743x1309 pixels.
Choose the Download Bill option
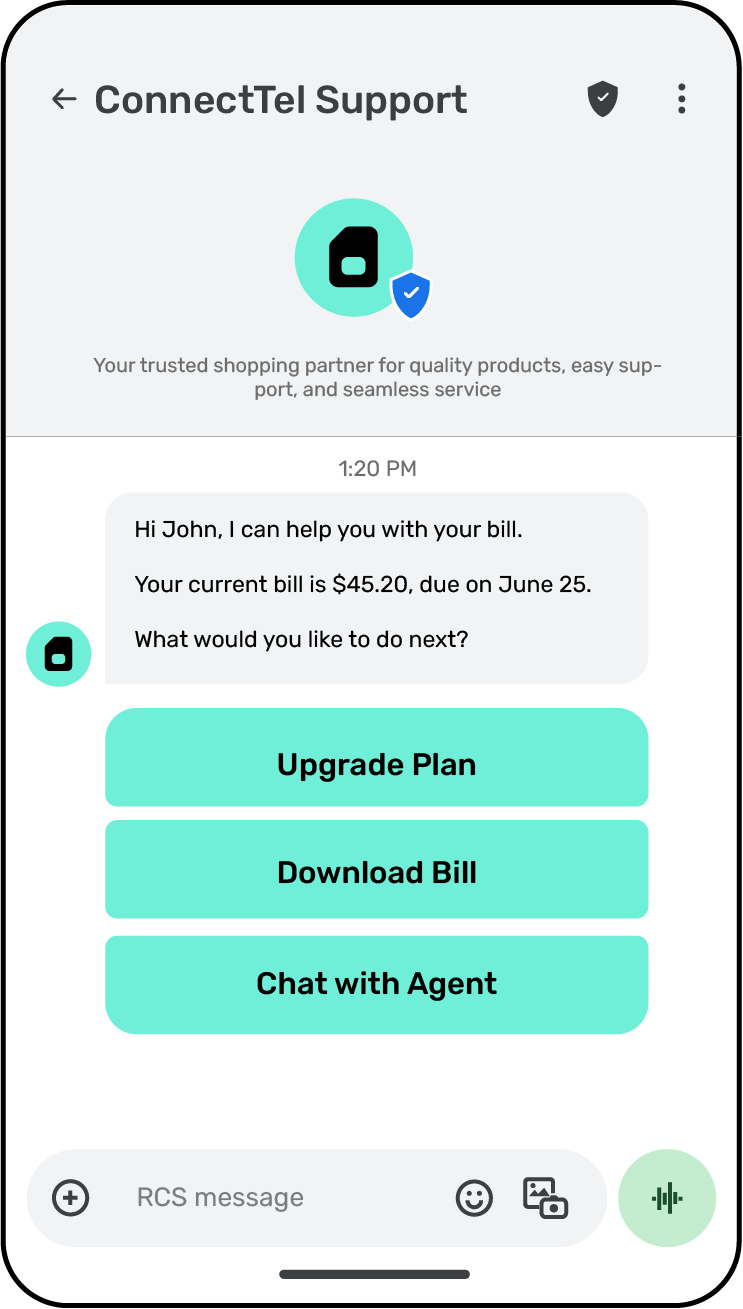point(376,870)
